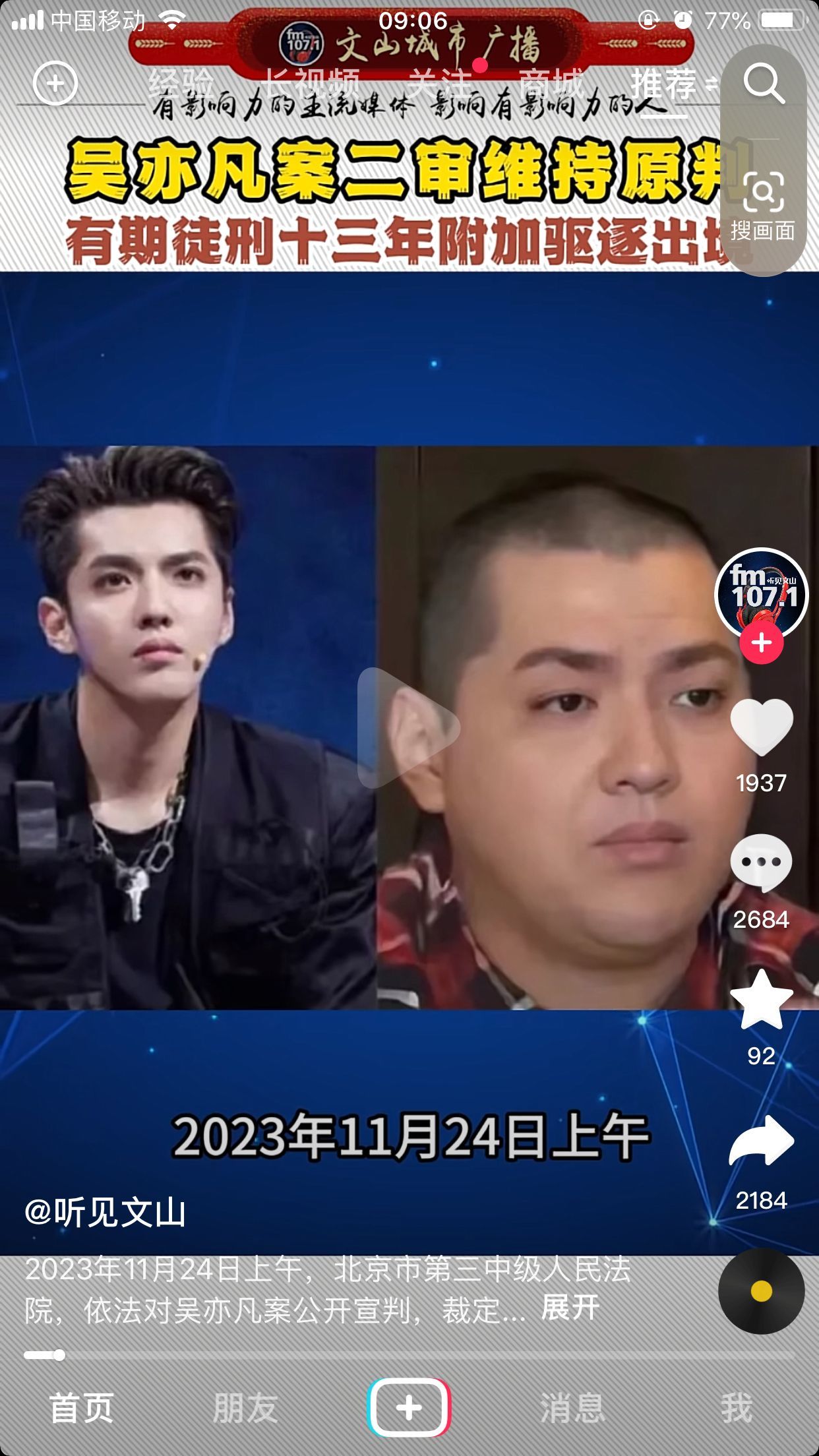Select the 推荐 tab
819x1456 pixels.
coord(663,84)
